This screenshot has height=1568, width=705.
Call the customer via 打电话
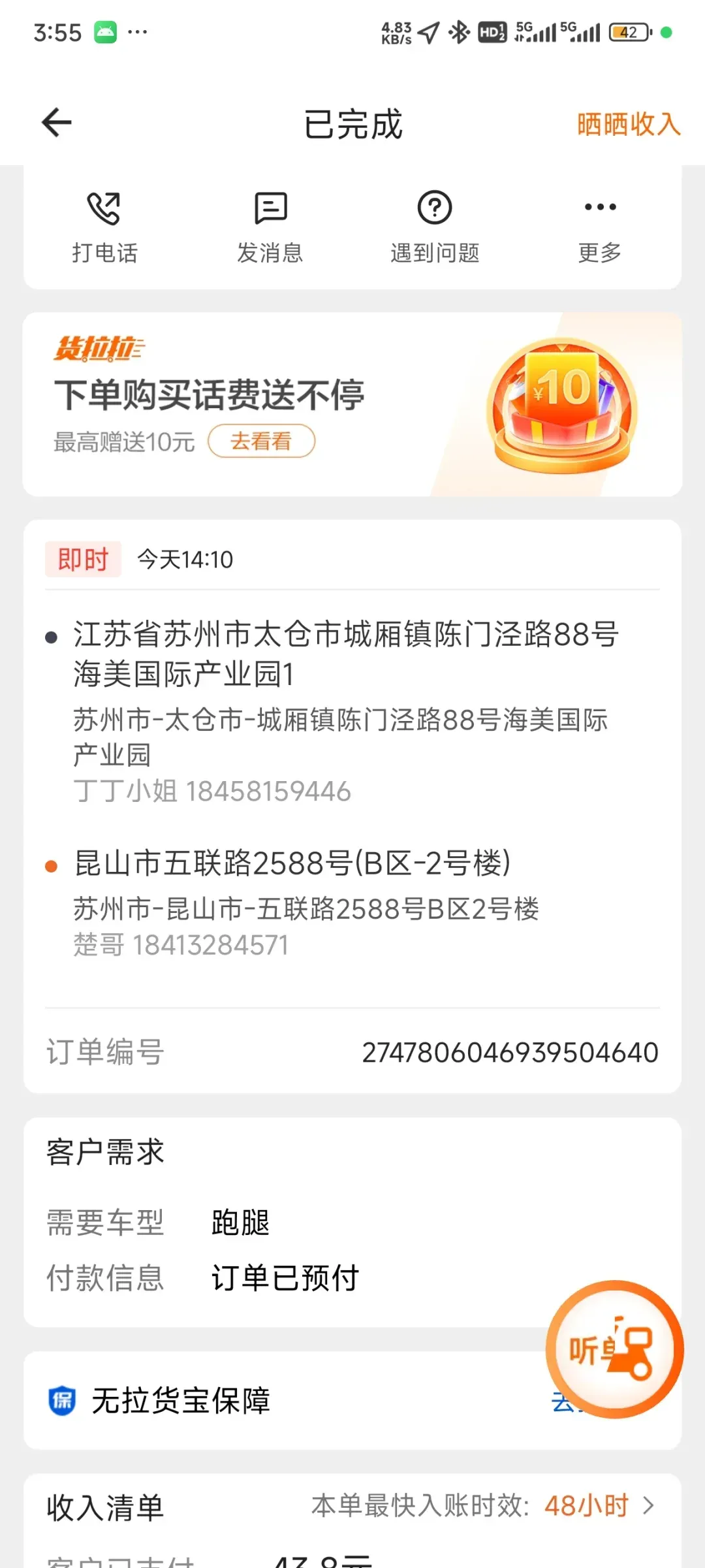pyautogui.click(x=104, y=227)
